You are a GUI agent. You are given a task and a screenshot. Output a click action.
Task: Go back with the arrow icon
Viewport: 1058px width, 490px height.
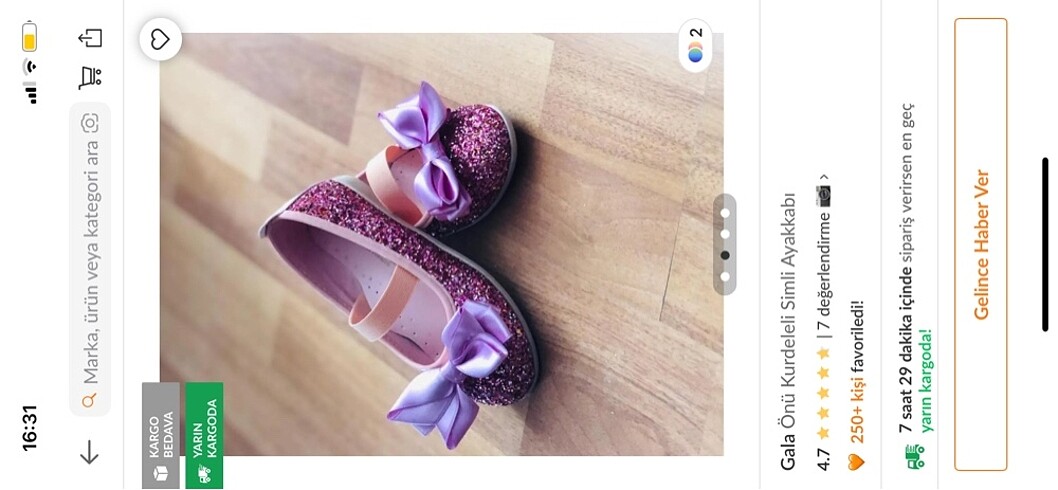coord(90,453)
